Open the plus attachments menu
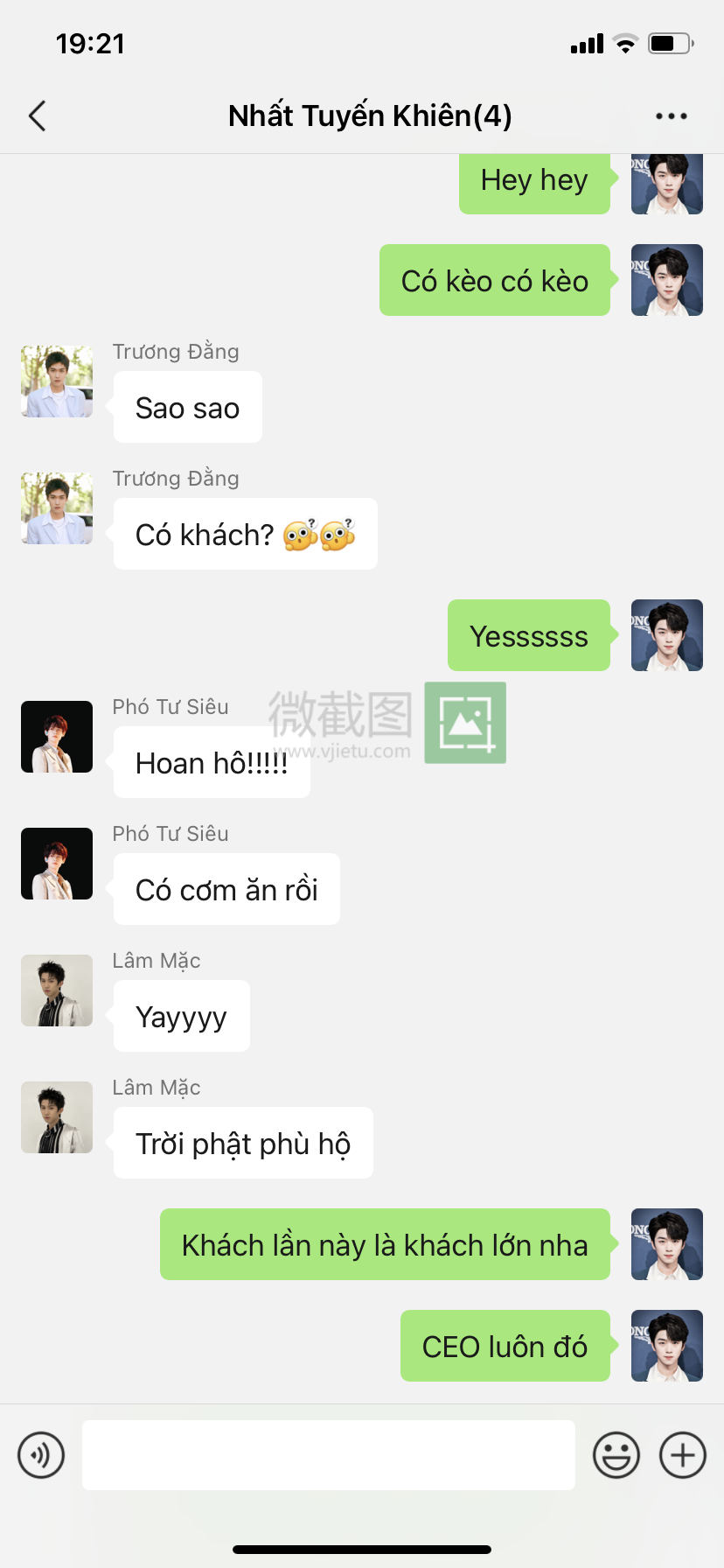724x1568 pixels. coord(683,1455)
